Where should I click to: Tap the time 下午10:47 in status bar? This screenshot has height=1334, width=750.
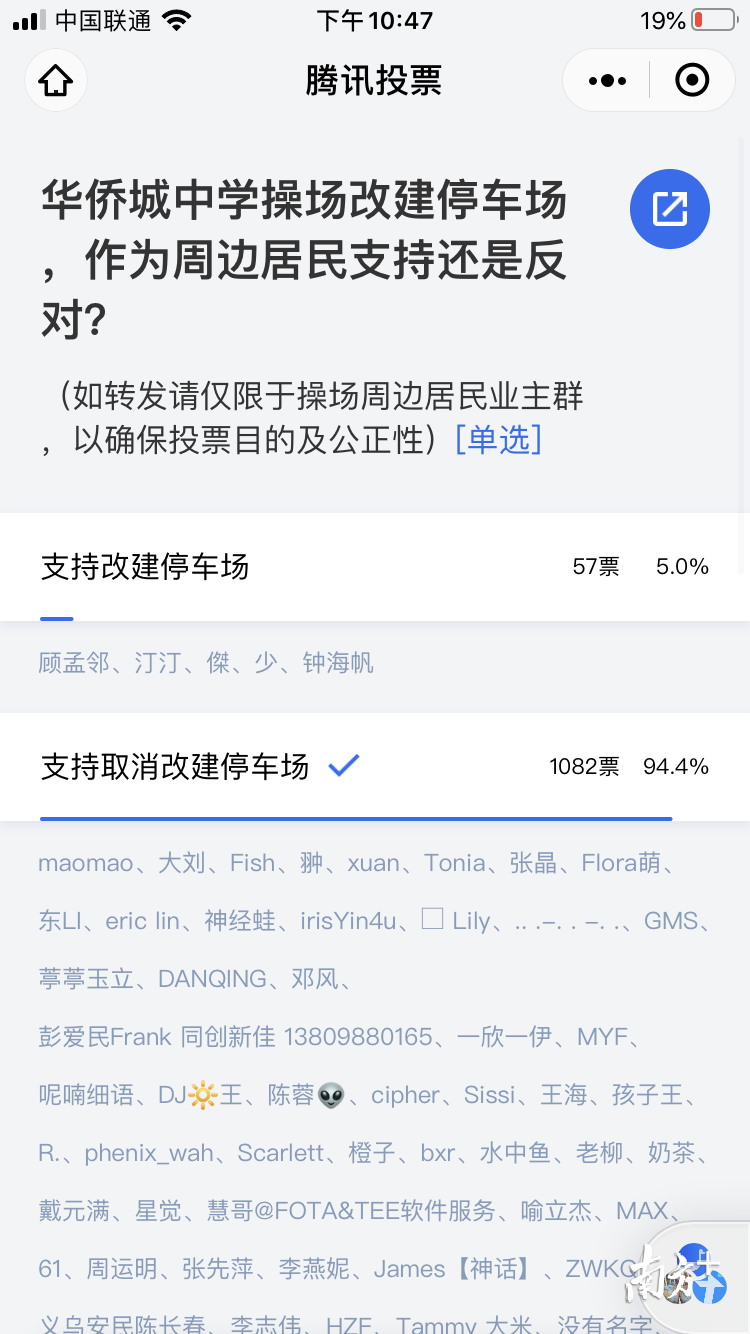pyautogui.click(x=375, y=19)
